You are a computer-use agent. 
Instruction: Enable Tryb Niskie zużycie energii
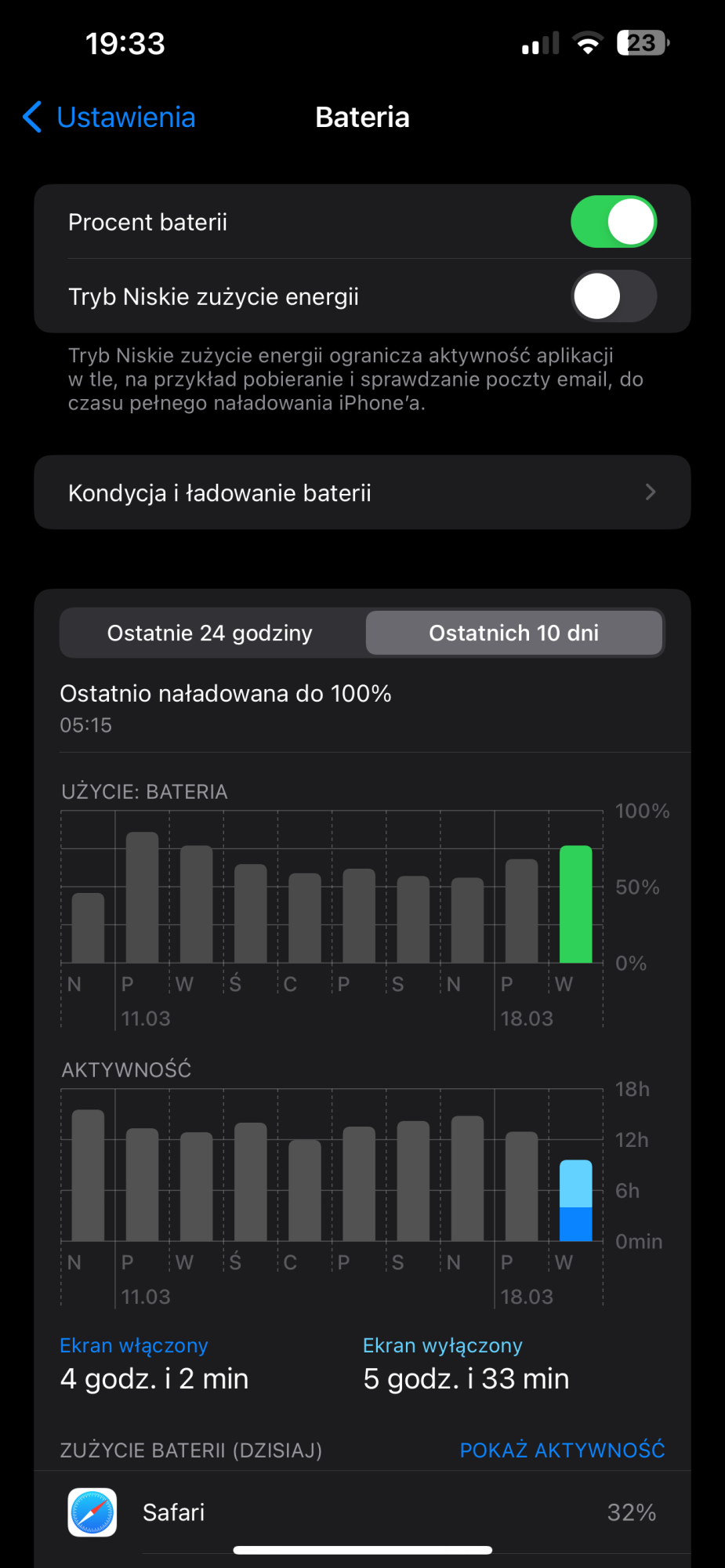click(613, 296)
